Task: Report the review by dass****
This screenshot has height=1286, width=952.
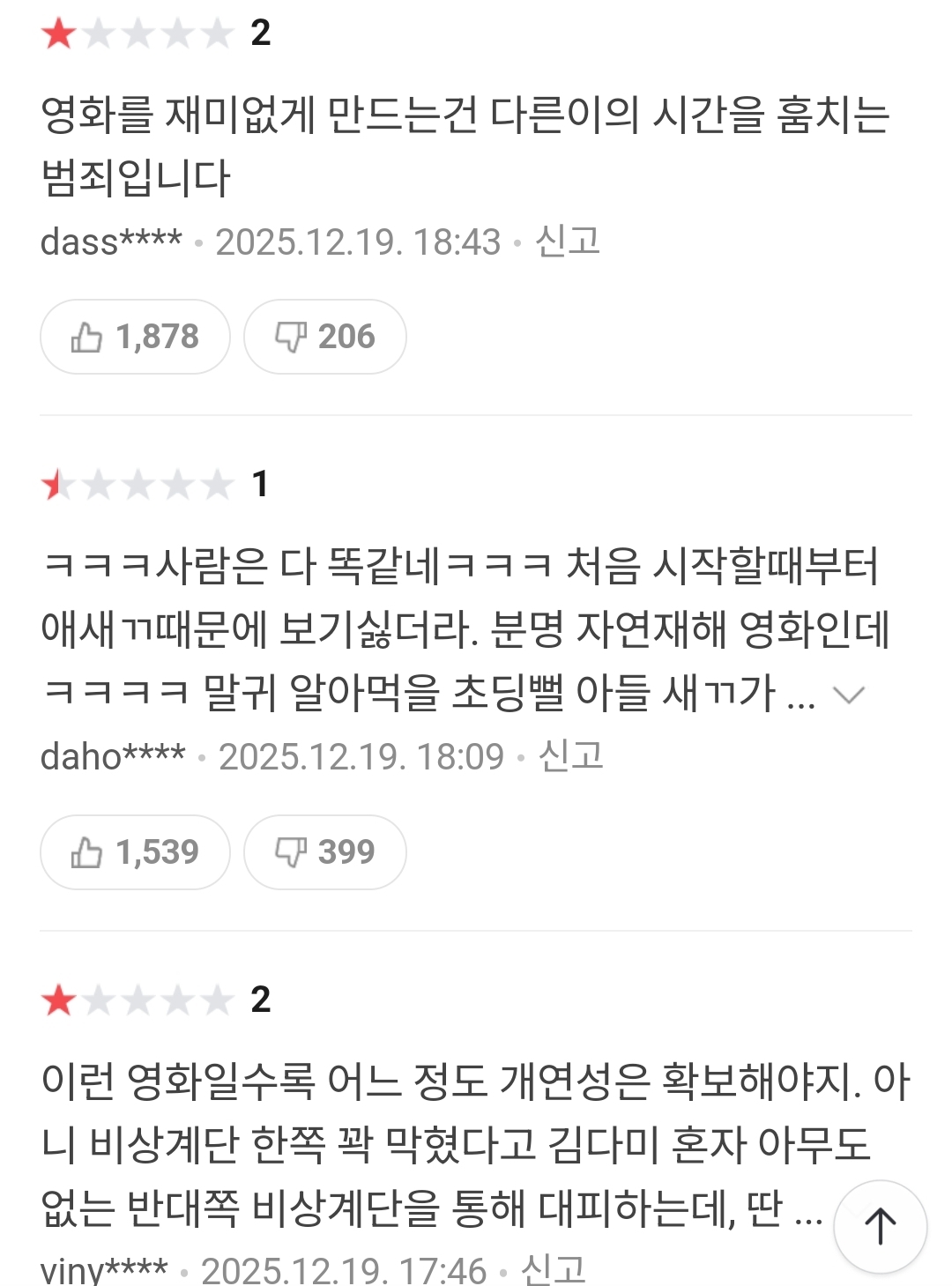Action: click(x=568, y=241)
